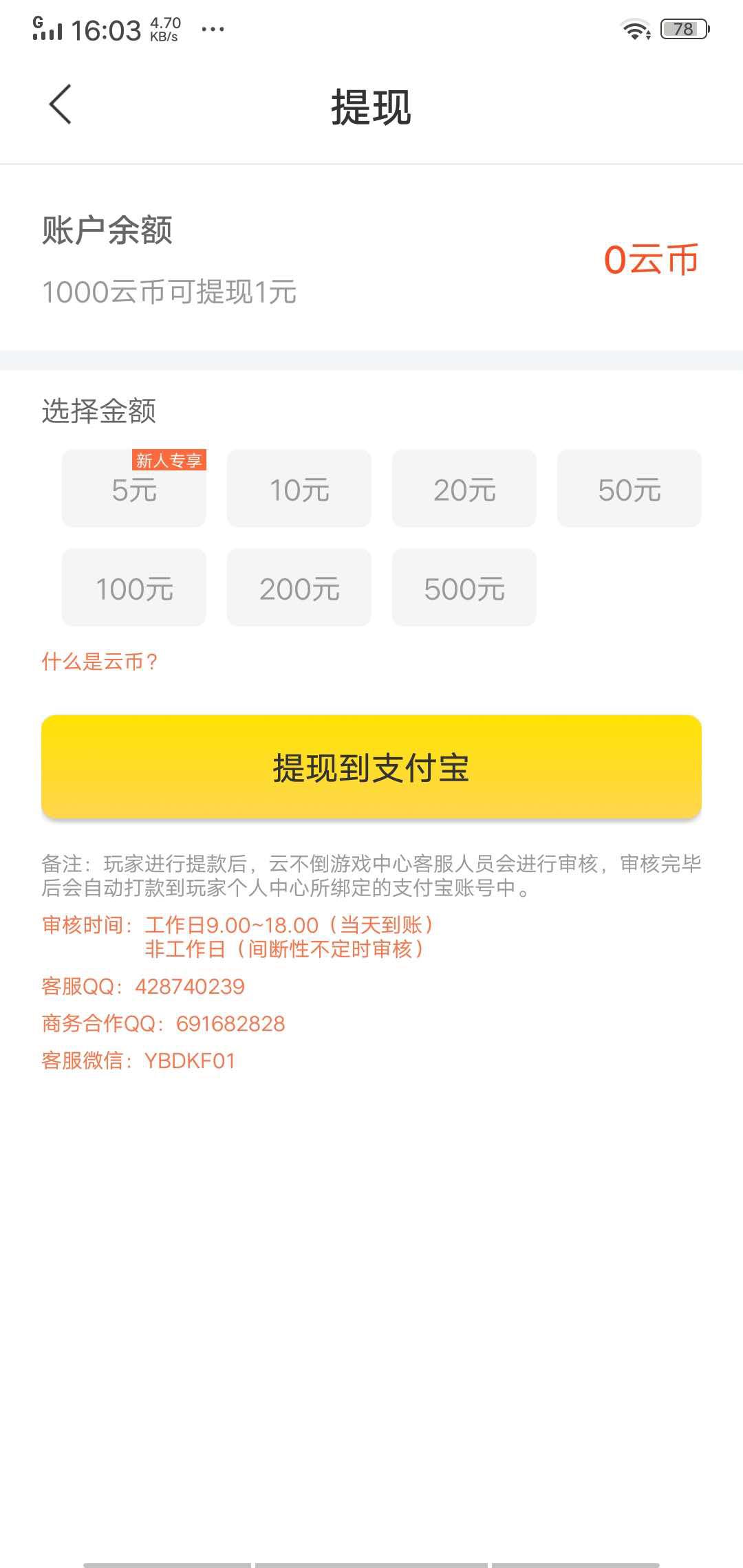Select the 200元 withdrawal amount

(x=299, y=588)
